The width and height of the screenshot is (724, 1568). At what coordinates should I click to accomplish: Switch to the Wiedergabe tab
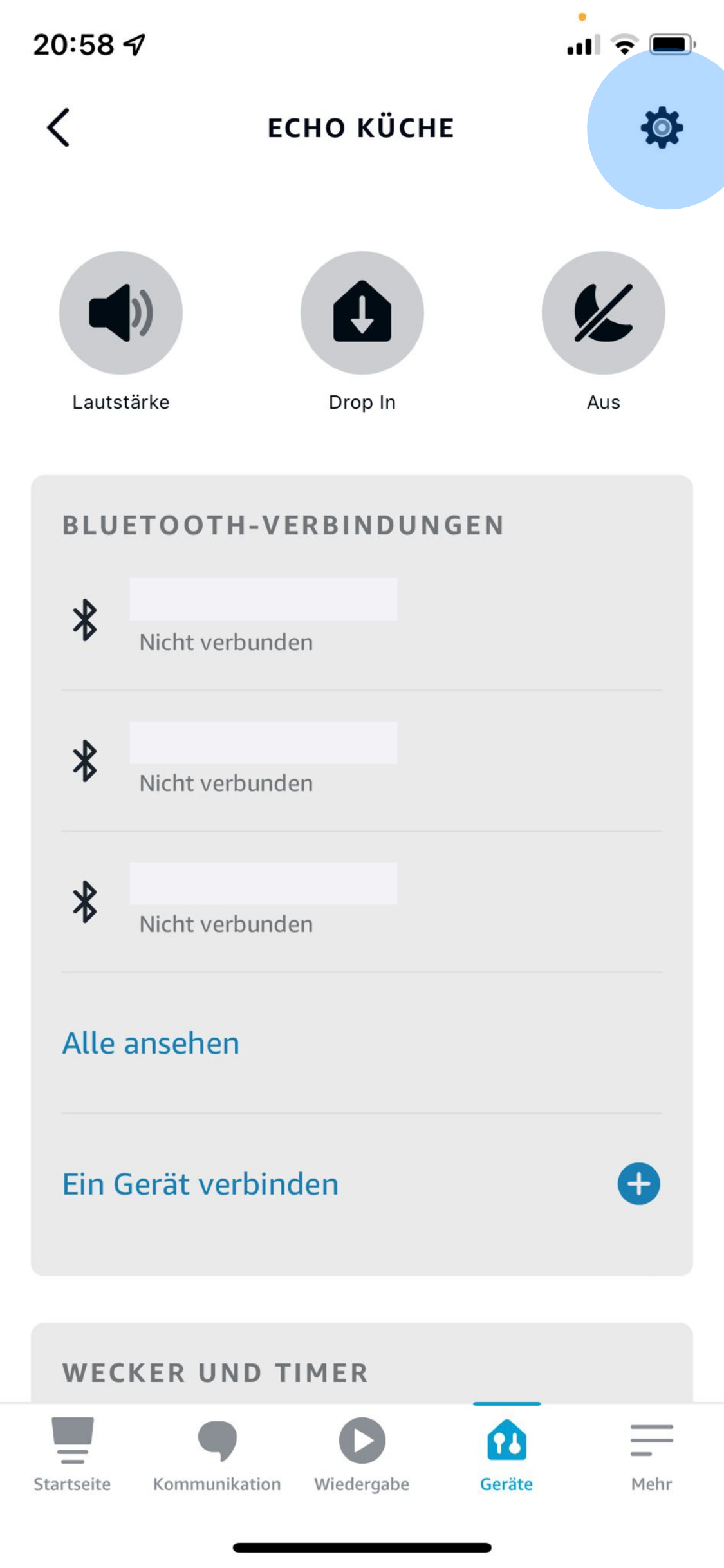pyautogui.click(x=362, y=1455)
